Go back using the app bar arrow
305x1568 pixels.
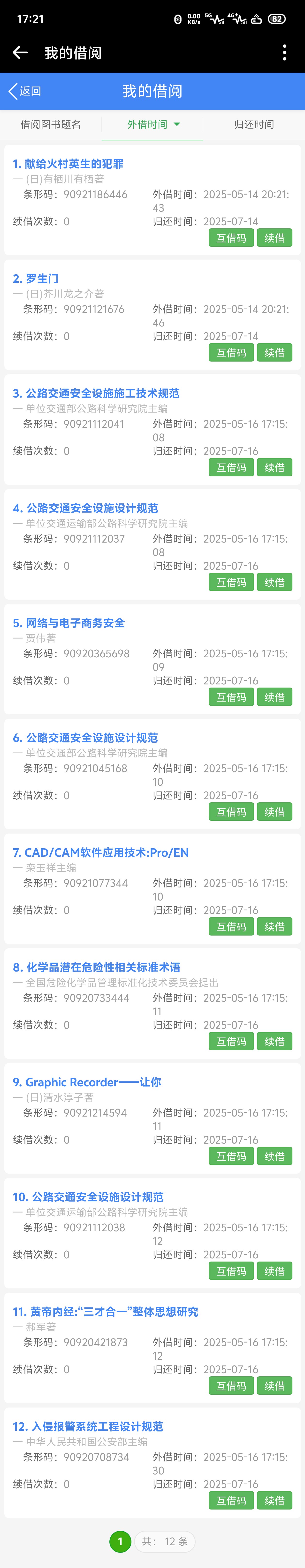[20, 53]
